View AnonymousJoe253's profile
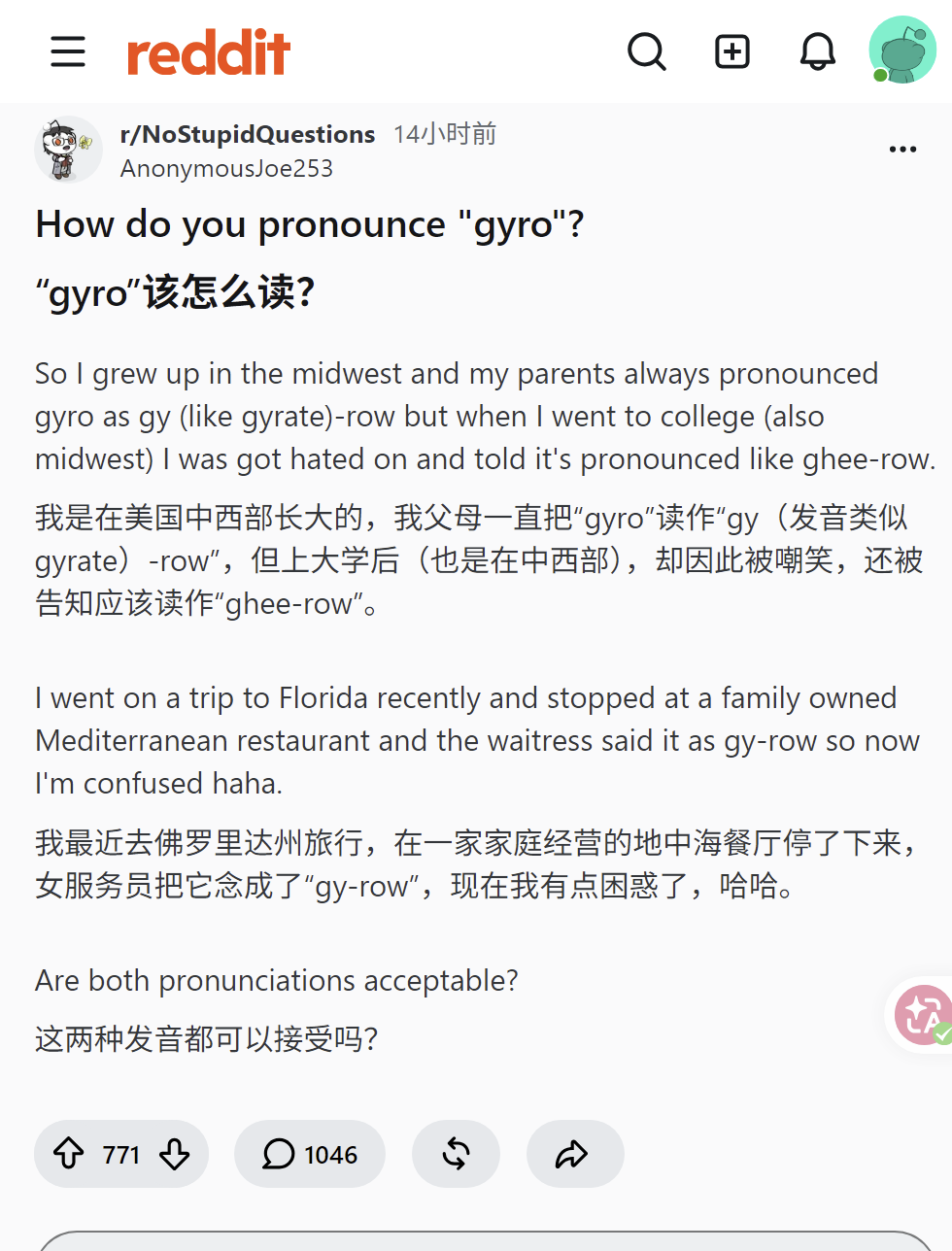Viewport: 952px width, 1251px height. click(x=226, y=169)
